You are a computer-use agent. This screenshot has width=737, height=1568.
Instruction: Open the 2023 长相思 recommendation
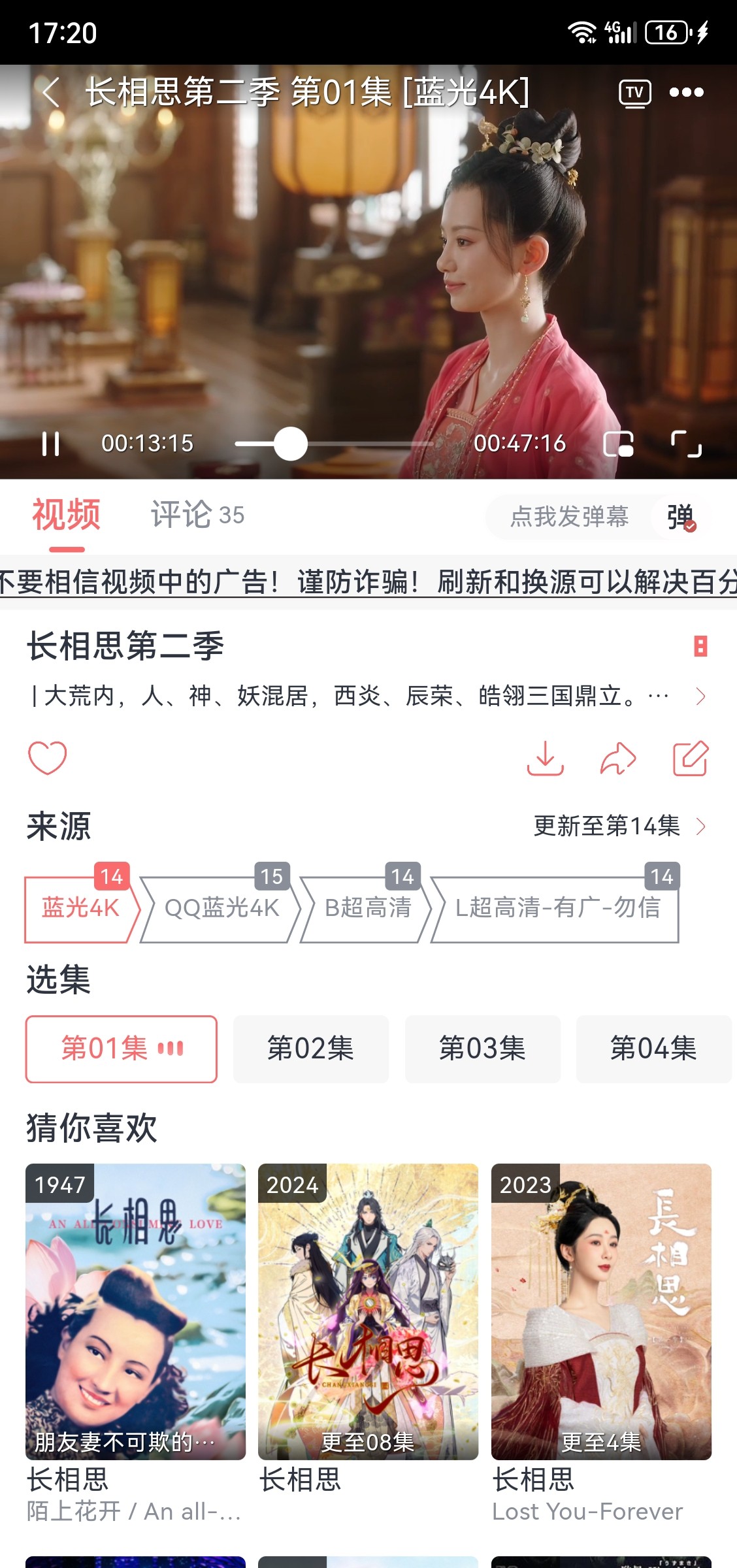(x=600, y=1312)
